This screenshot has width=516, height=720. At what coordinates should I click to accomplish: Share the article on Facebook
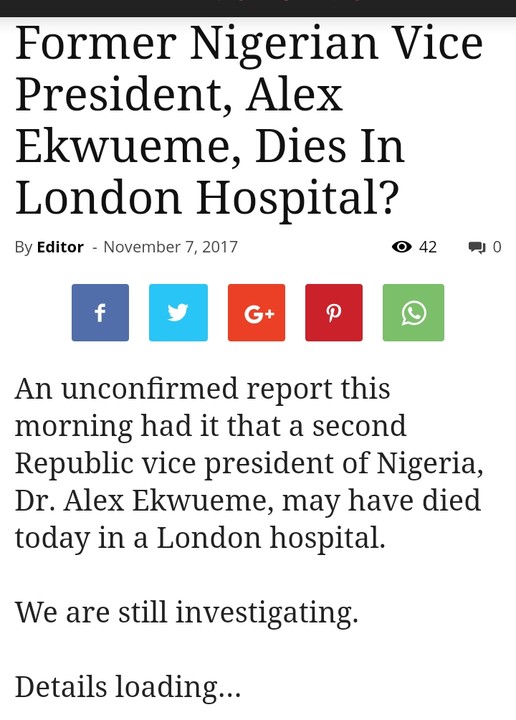[100, 313]
